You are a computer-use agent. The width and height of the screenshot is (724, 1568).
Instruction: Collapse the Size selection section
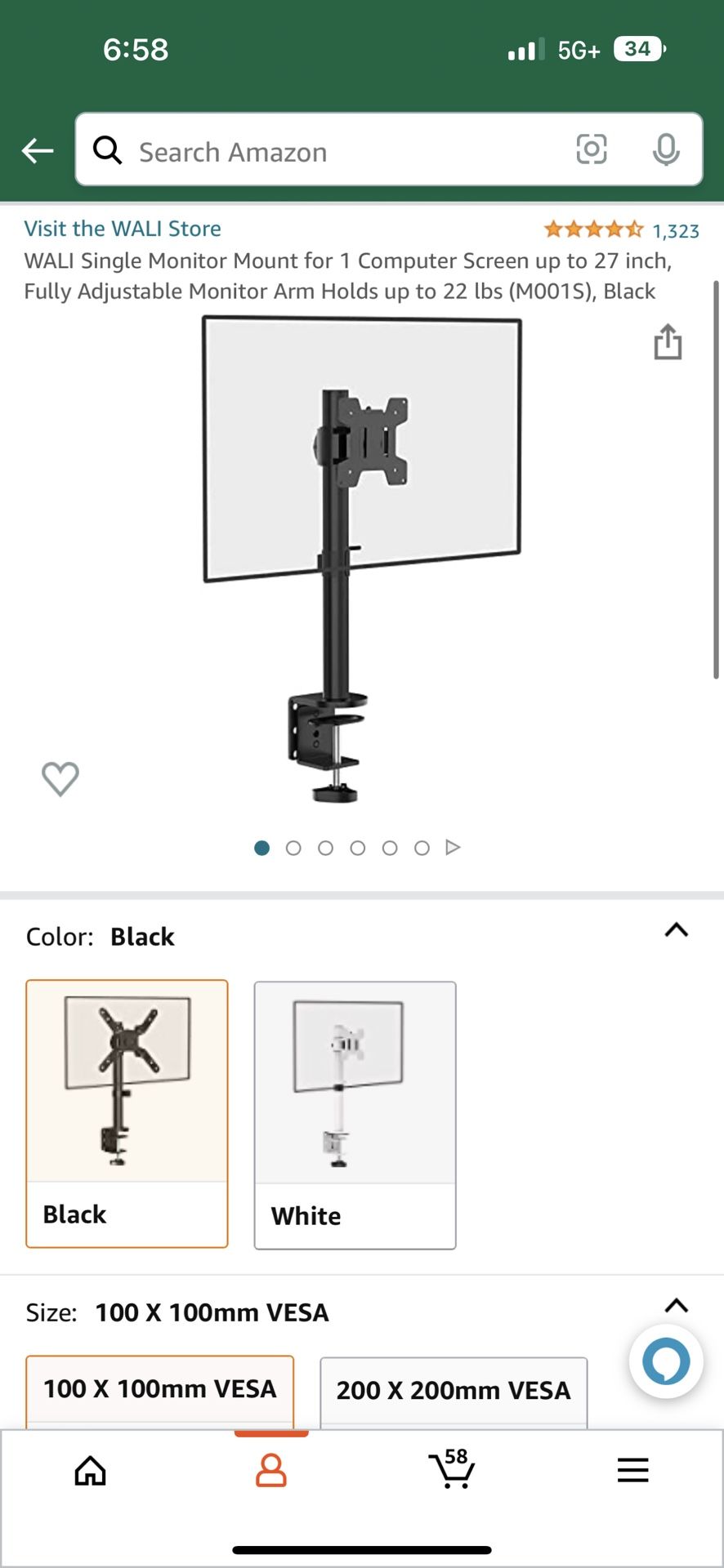(676, 1306)
